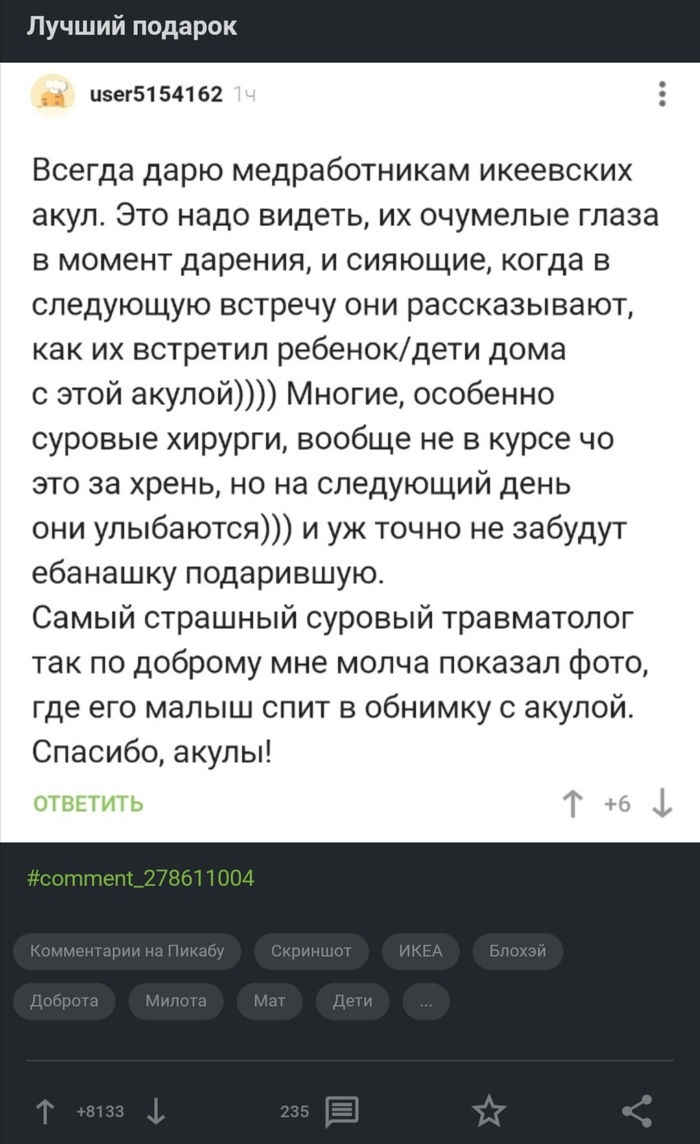Image resolution: width=700 pixels, height=1144 pixels.
Task: Expand more tags with the ellipsis chip
Action: tap(426, 1000)
